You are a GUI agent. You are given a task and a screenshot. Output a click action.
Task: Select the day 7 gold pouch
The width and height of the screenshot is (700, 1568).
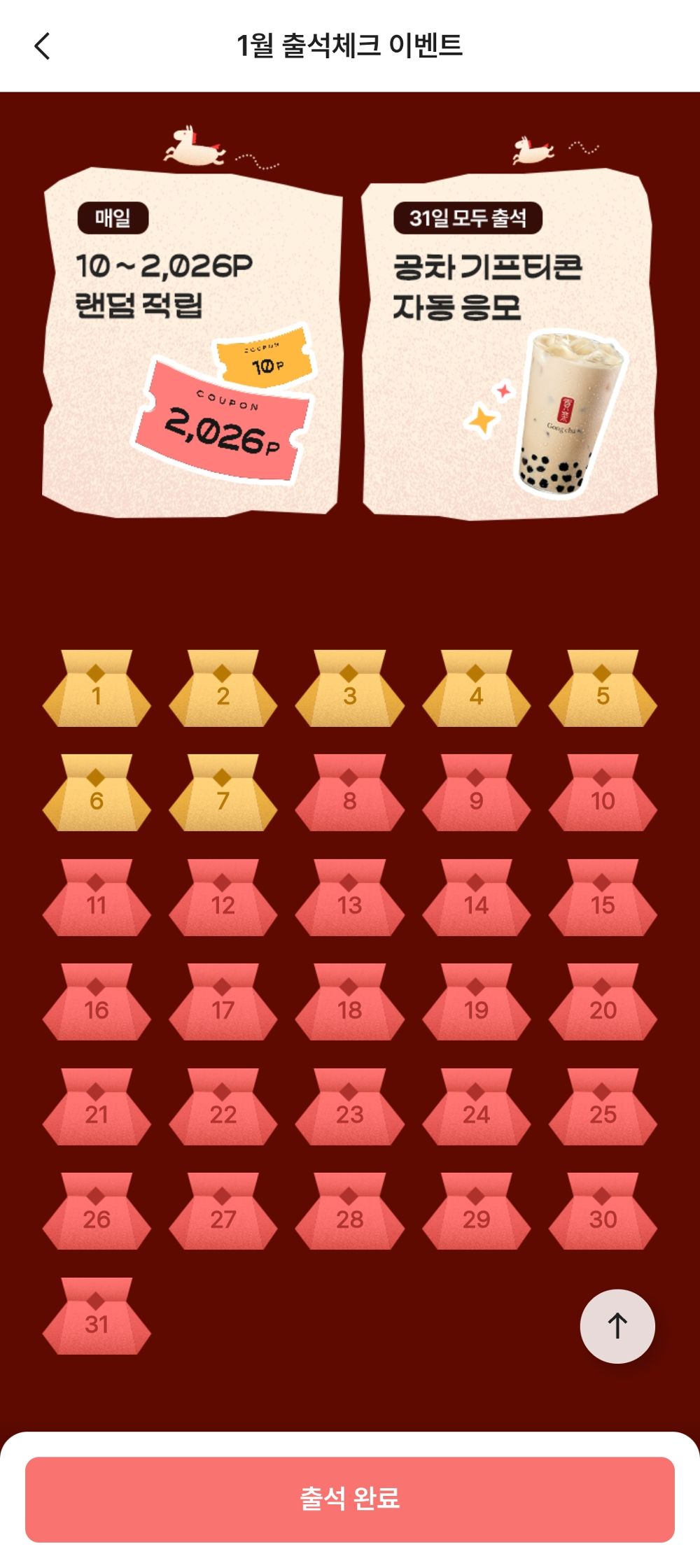coord(223,794)
